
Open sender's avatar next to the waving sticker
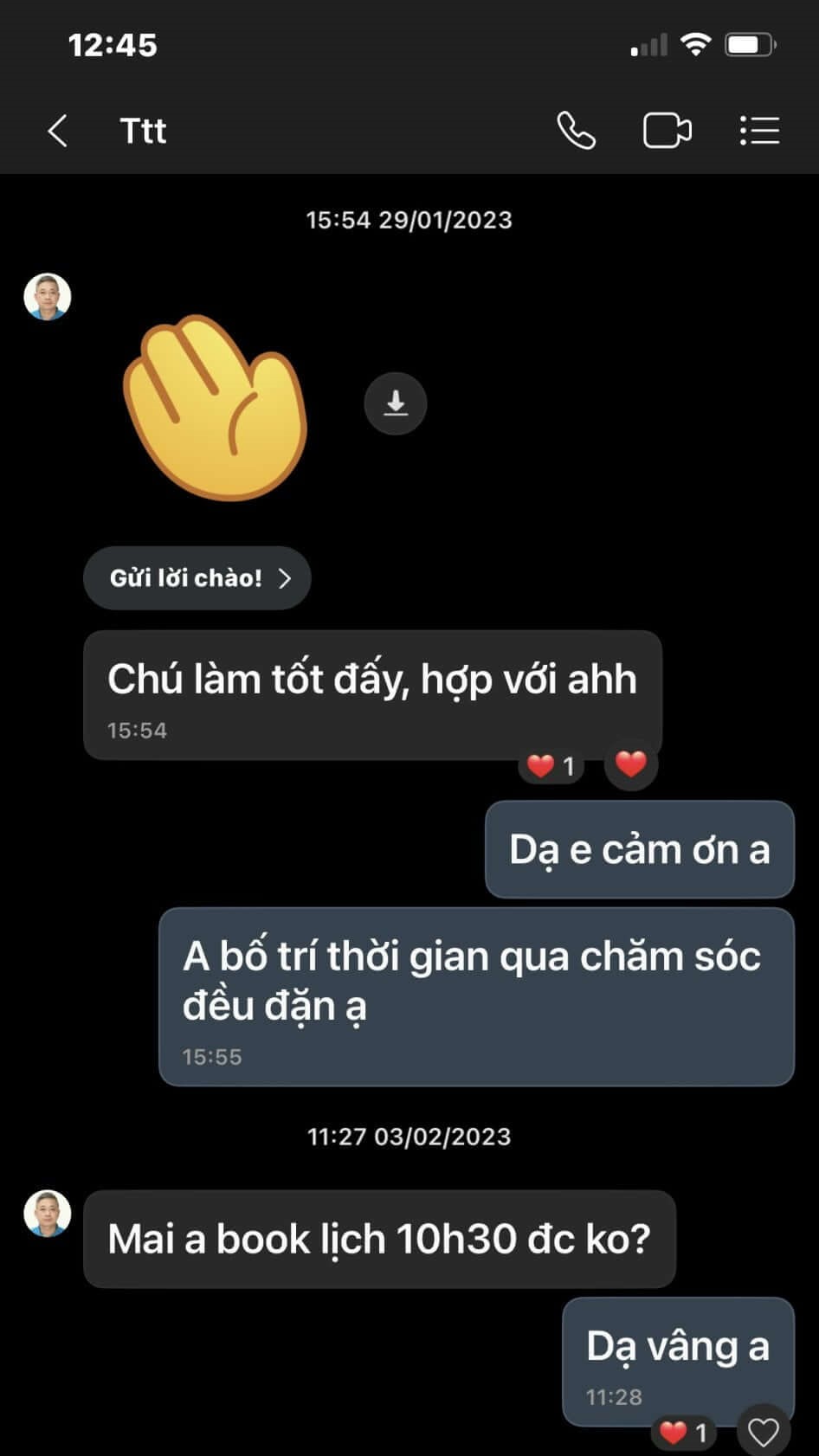coord(48,297)
